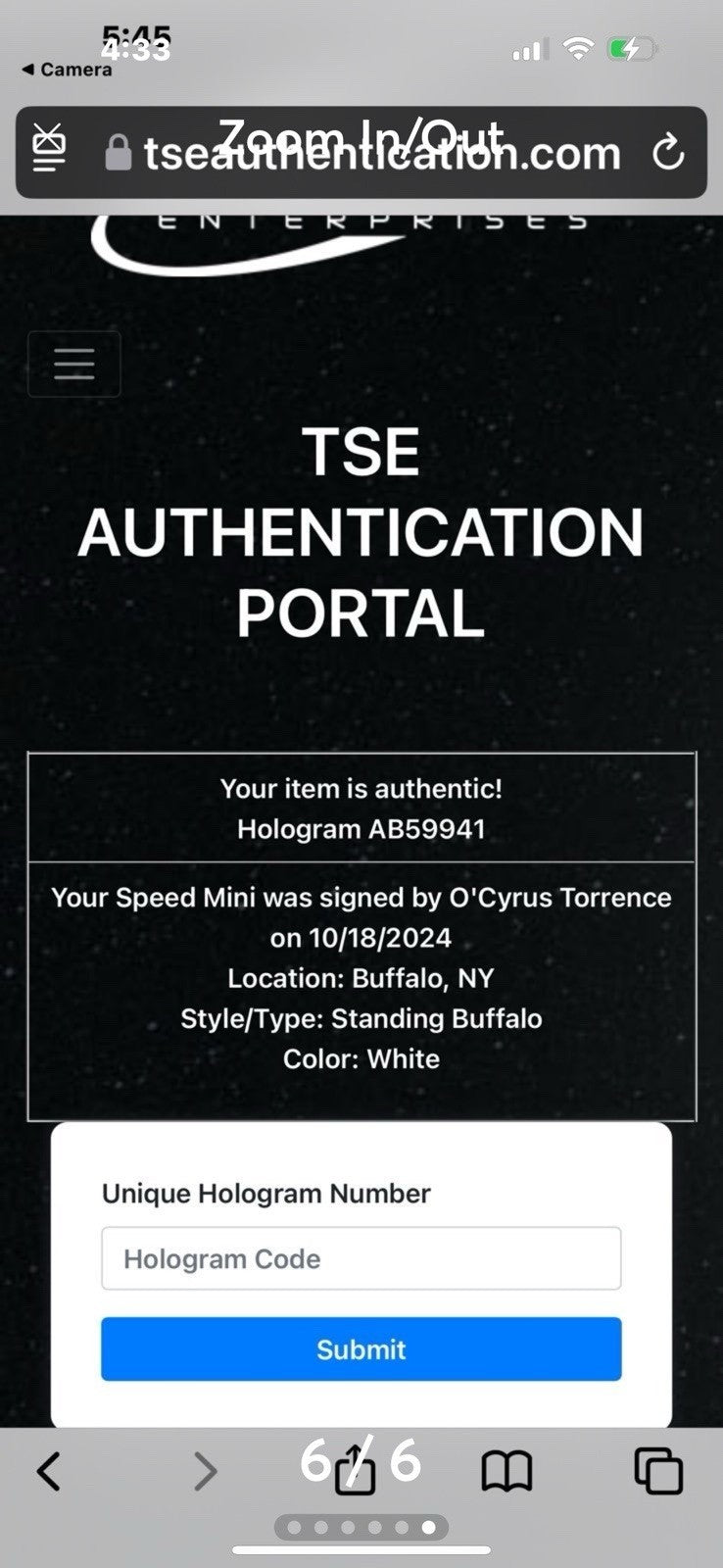Tap the cellular signal bars indicator
This screenshot has width=723, height=1568.
529,50
